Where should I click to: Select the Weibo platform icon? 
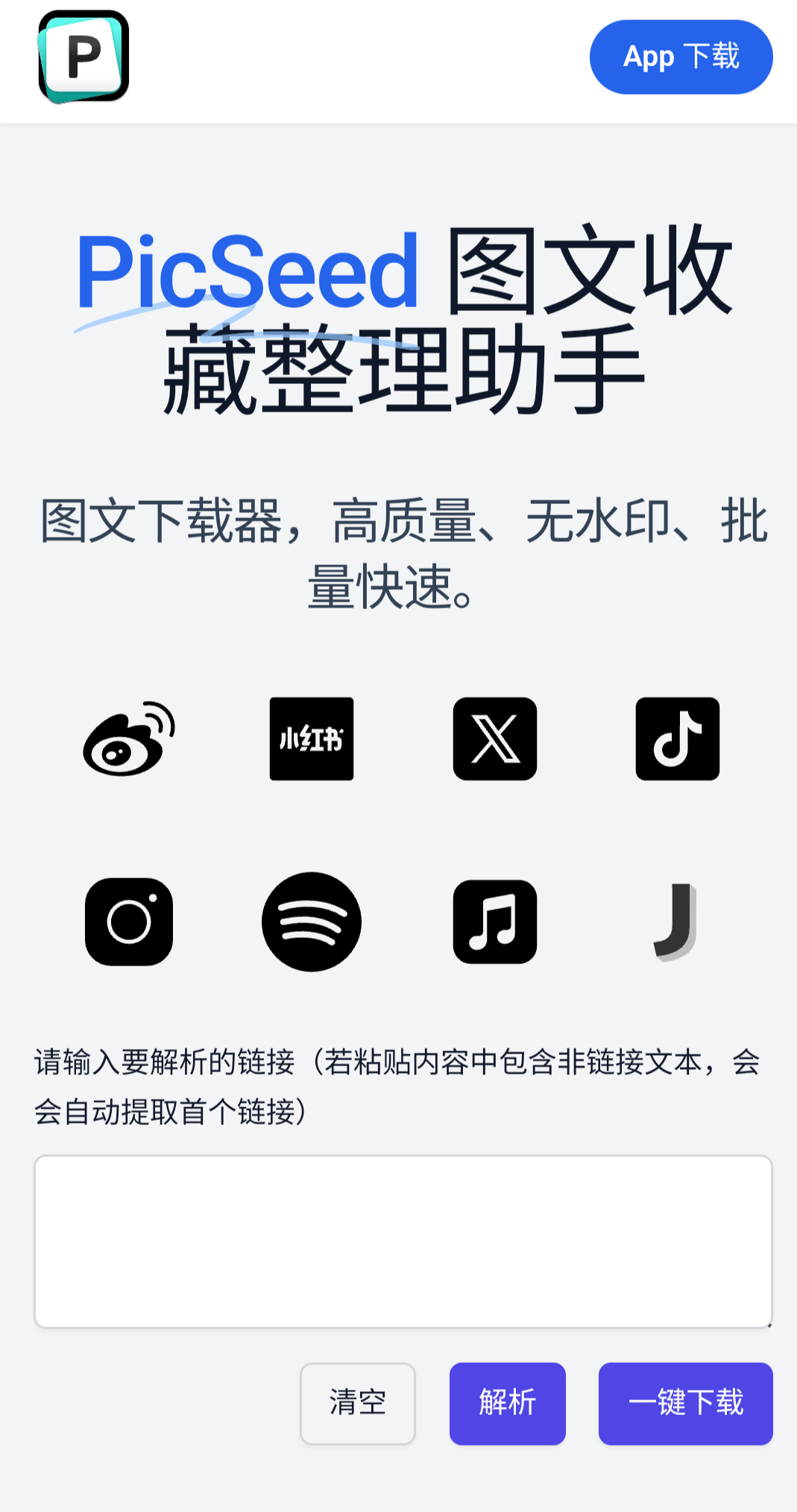(x=129, y=739)
